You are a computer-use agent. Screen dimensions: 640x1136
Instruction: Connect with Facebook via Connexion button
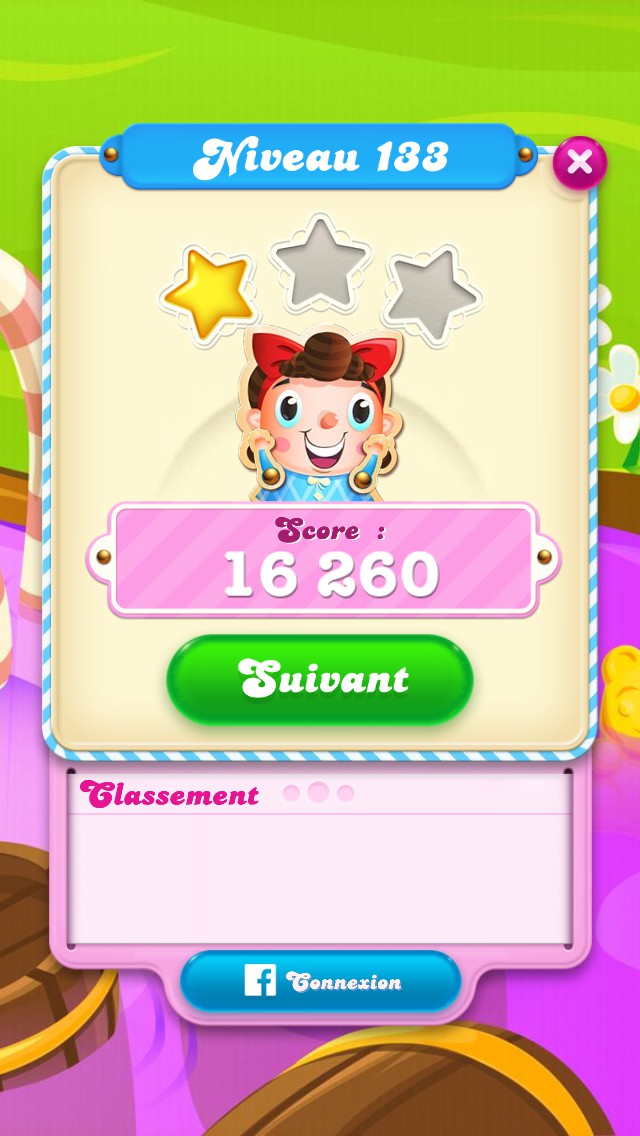point(321,981)
